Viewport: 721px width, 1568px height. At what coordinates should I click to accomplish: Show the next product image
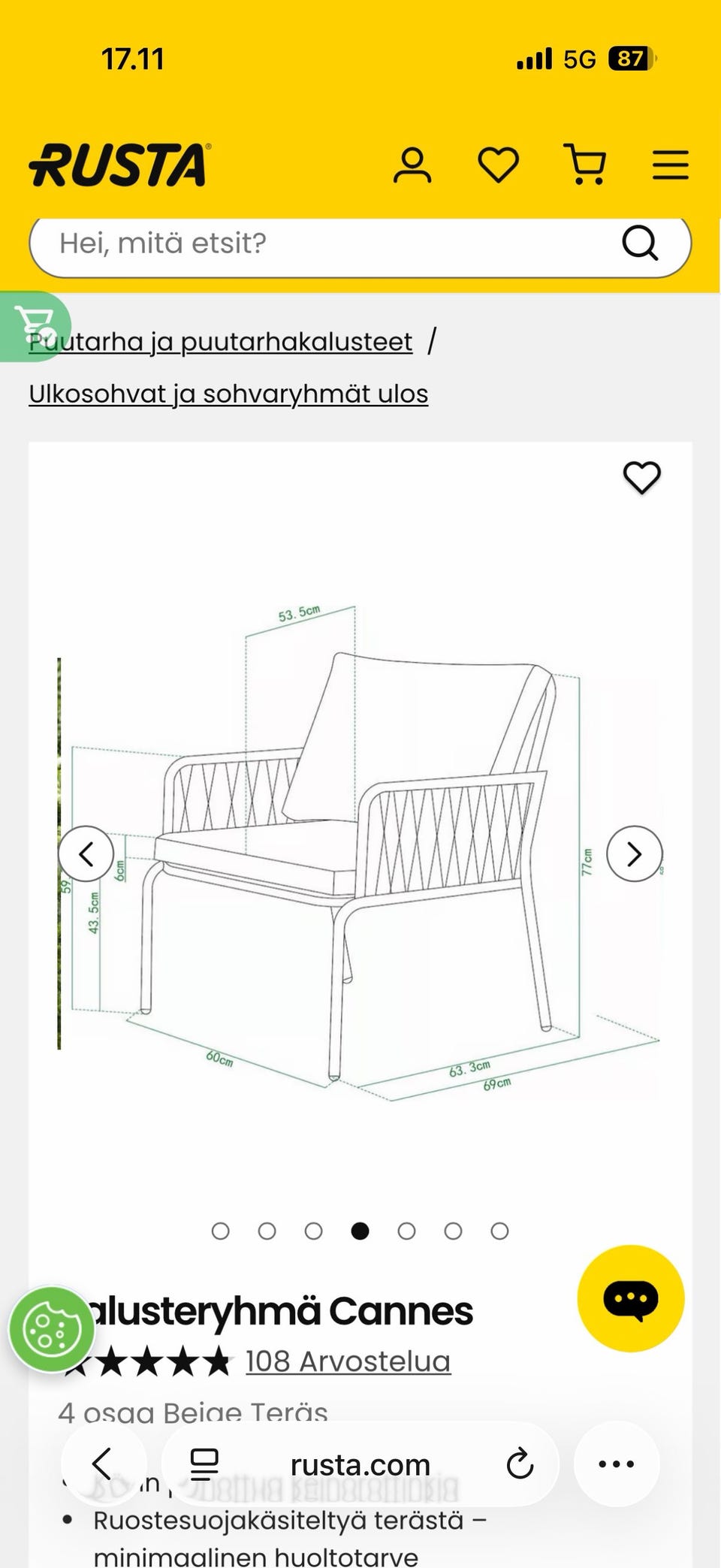pos(635,854)
